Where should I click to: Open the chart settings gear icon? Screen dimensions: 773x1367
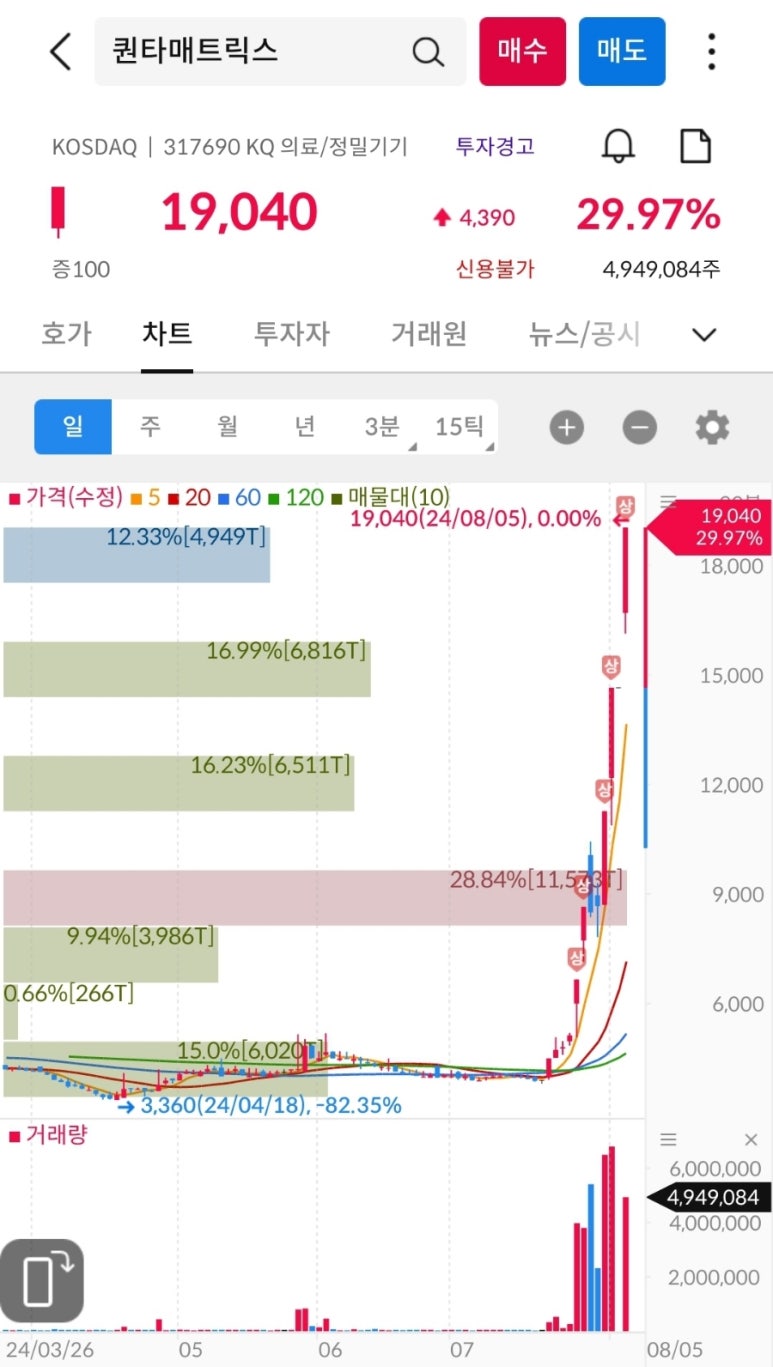(x=711, y=427)
